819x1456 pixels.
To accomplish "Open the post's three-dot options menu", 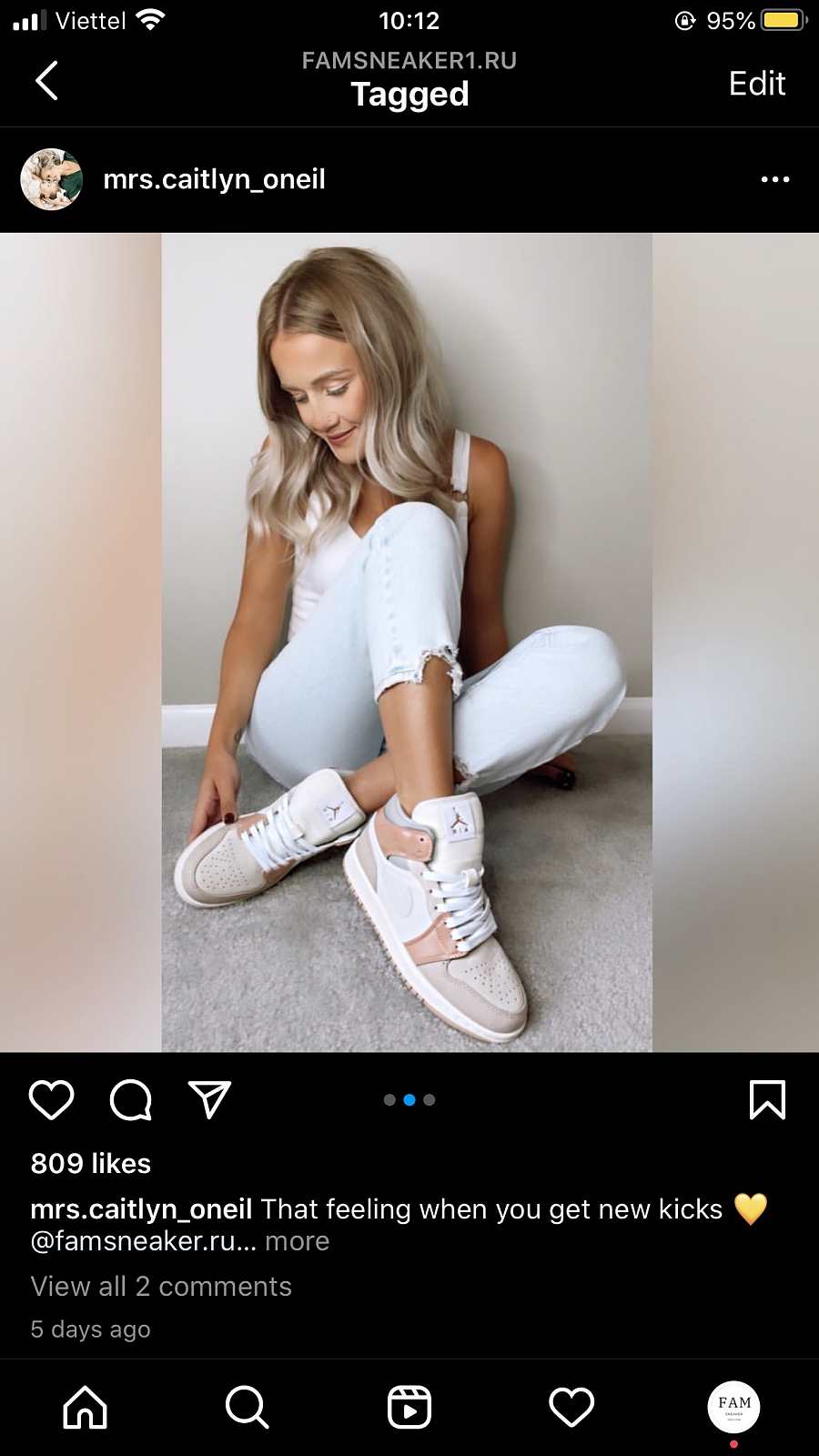I will (774, 179).
